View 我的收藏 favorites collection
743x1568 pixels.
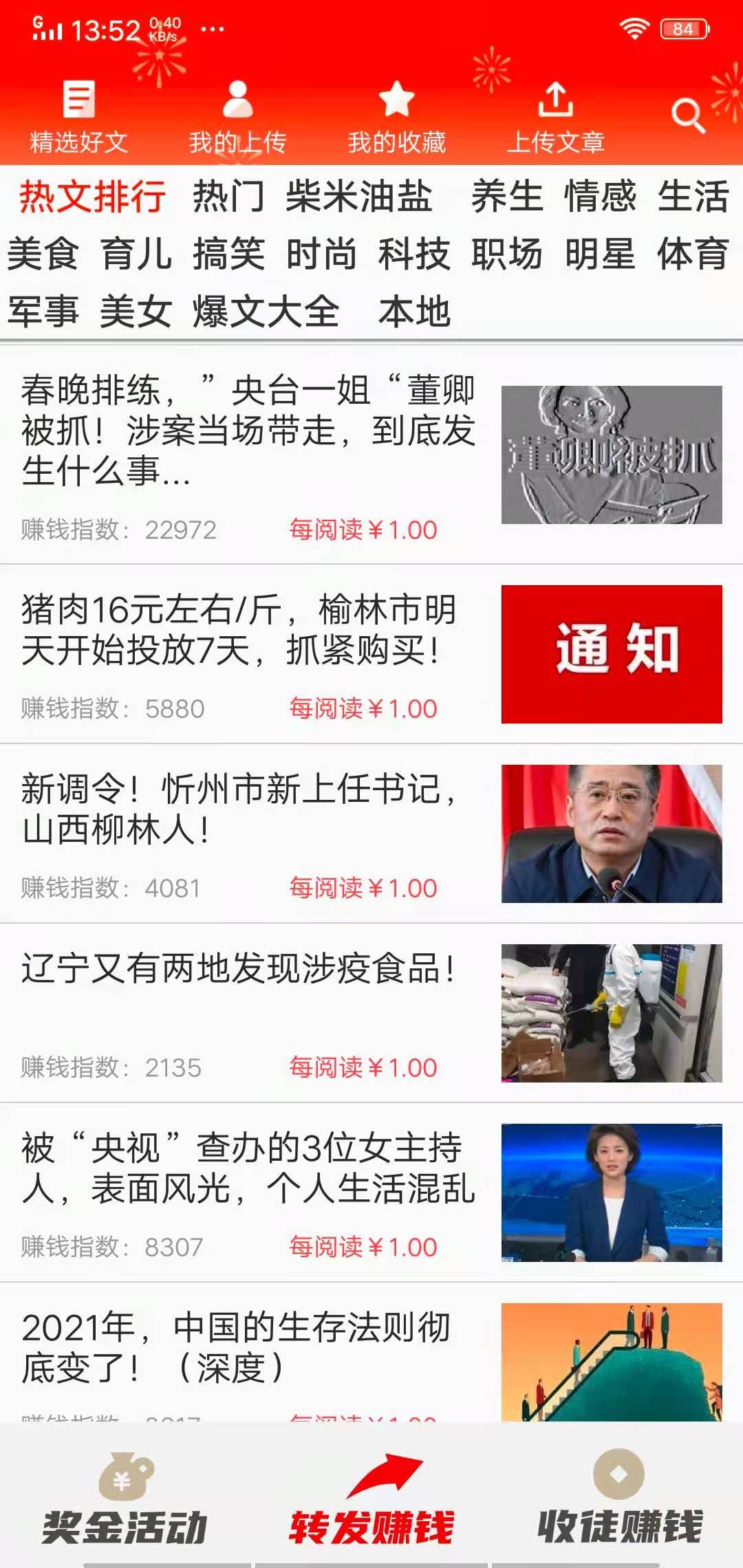click(x=398, y=117)
